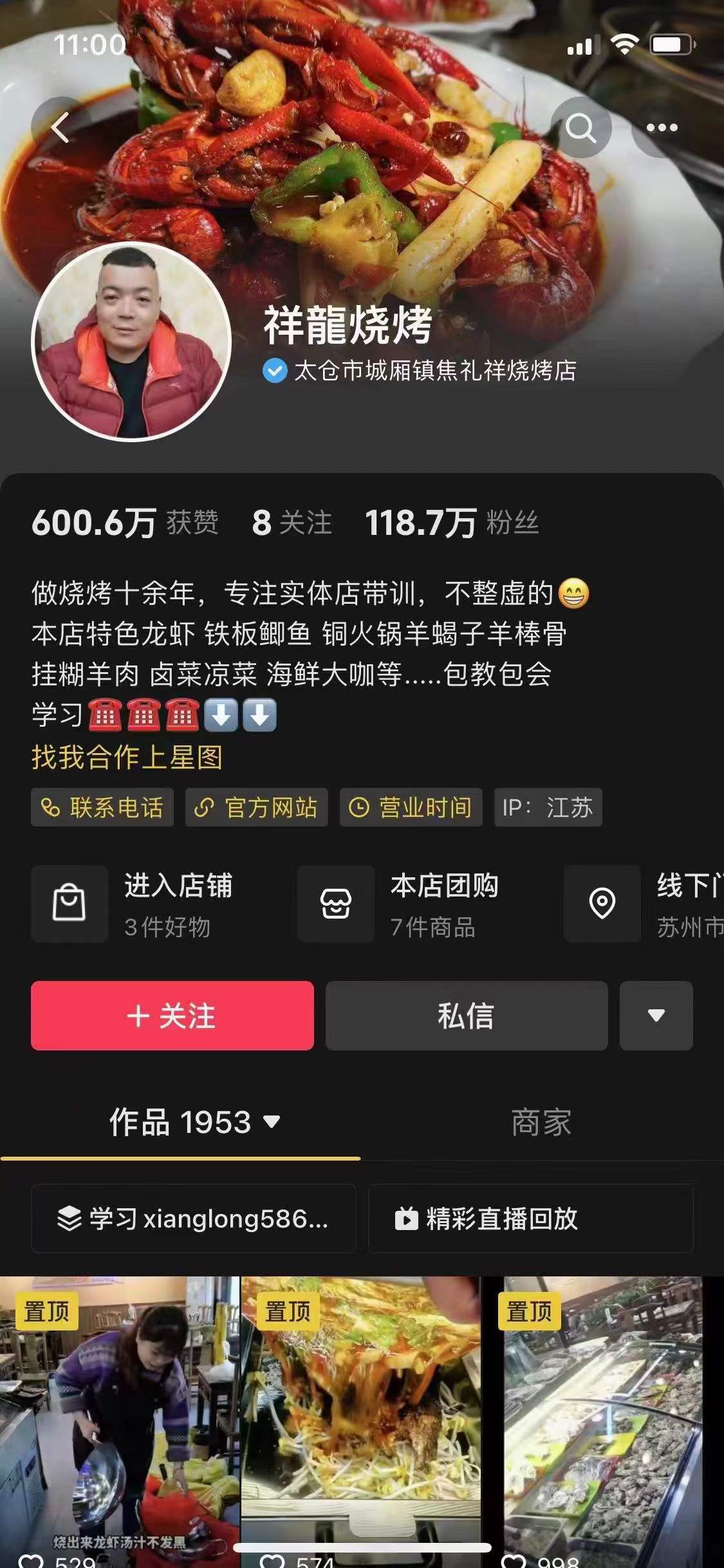Open the search icon at top right
724x1568 pixels.
[x=581, y=127]
